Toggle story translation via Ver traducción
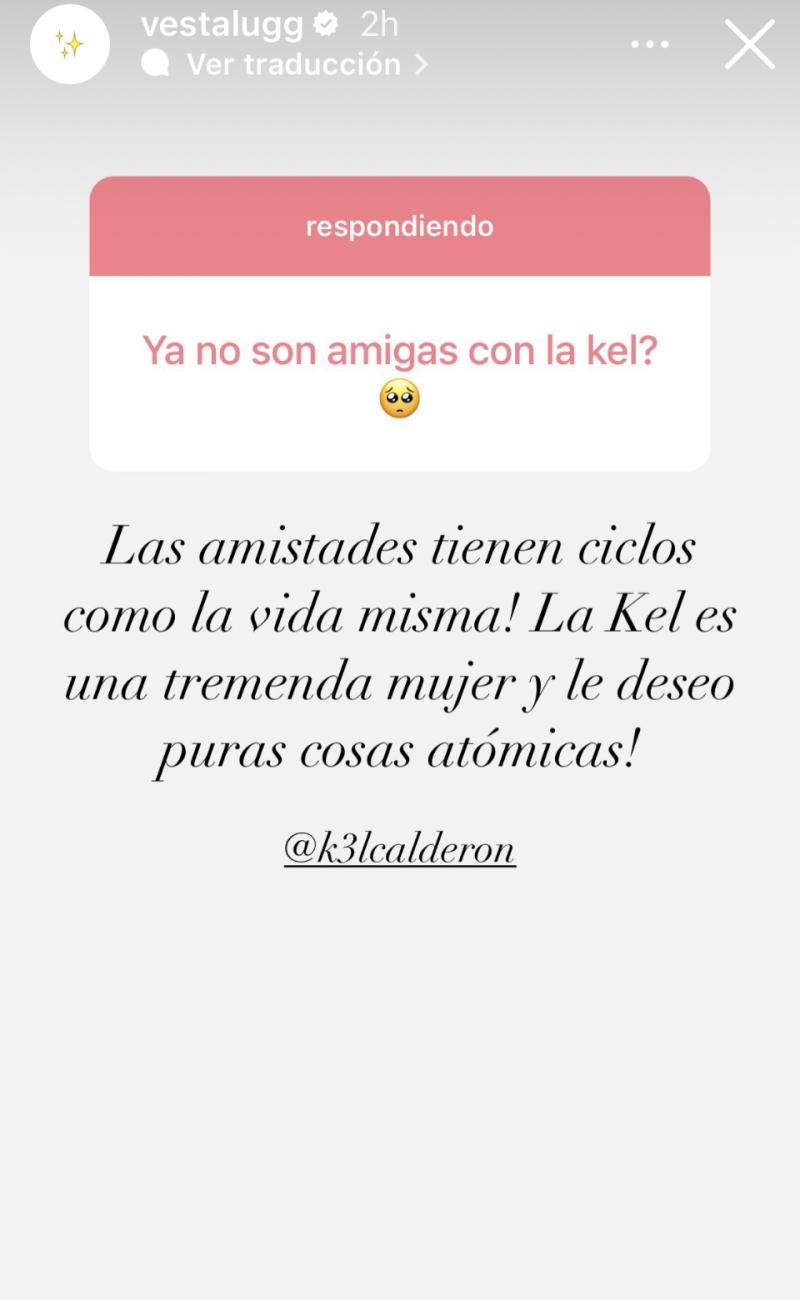Viewport: 800px width, 1300px height. (290, 64)
